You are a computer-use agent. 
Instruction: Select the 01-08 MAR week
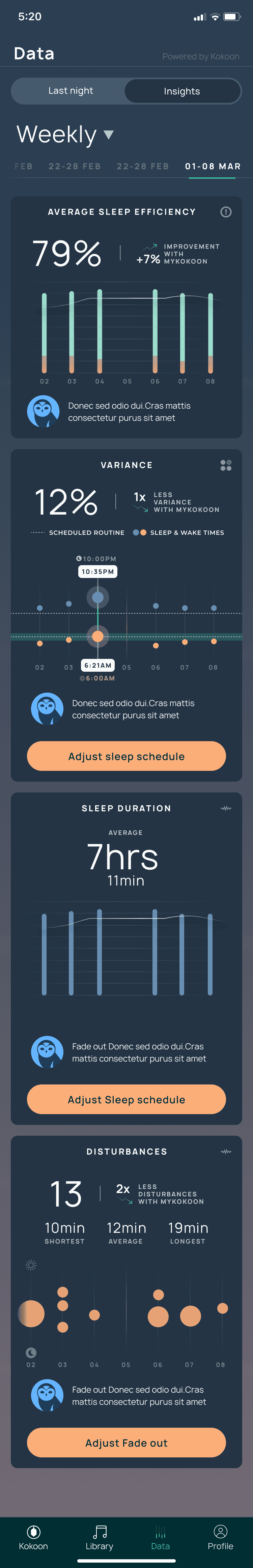point(213,166)
